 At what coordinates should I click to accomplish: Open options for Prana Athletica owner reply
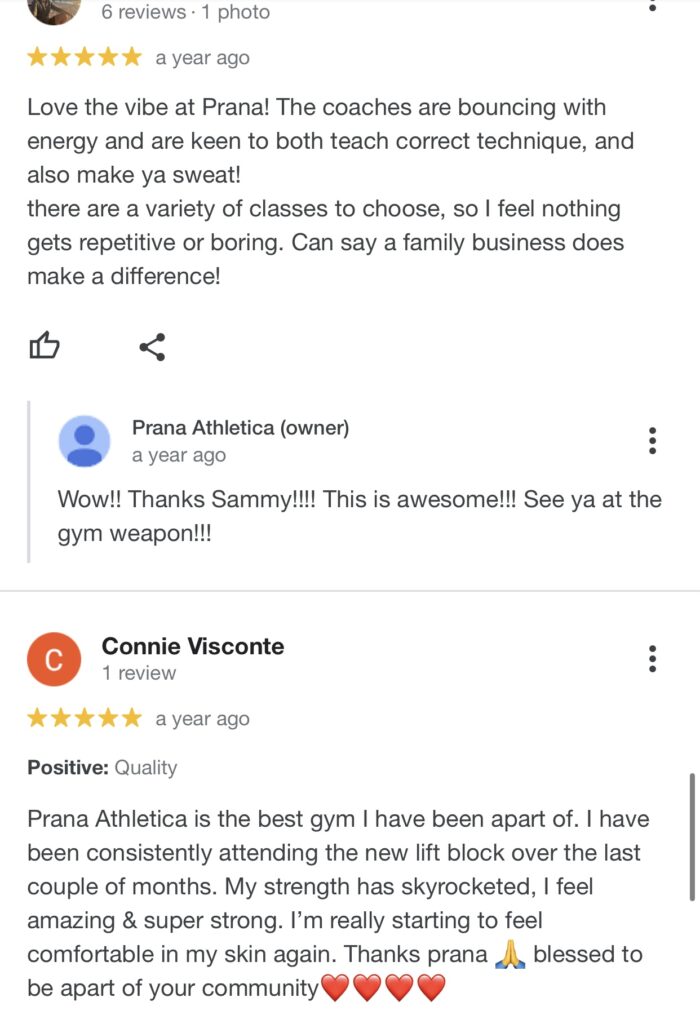point(652,440)
